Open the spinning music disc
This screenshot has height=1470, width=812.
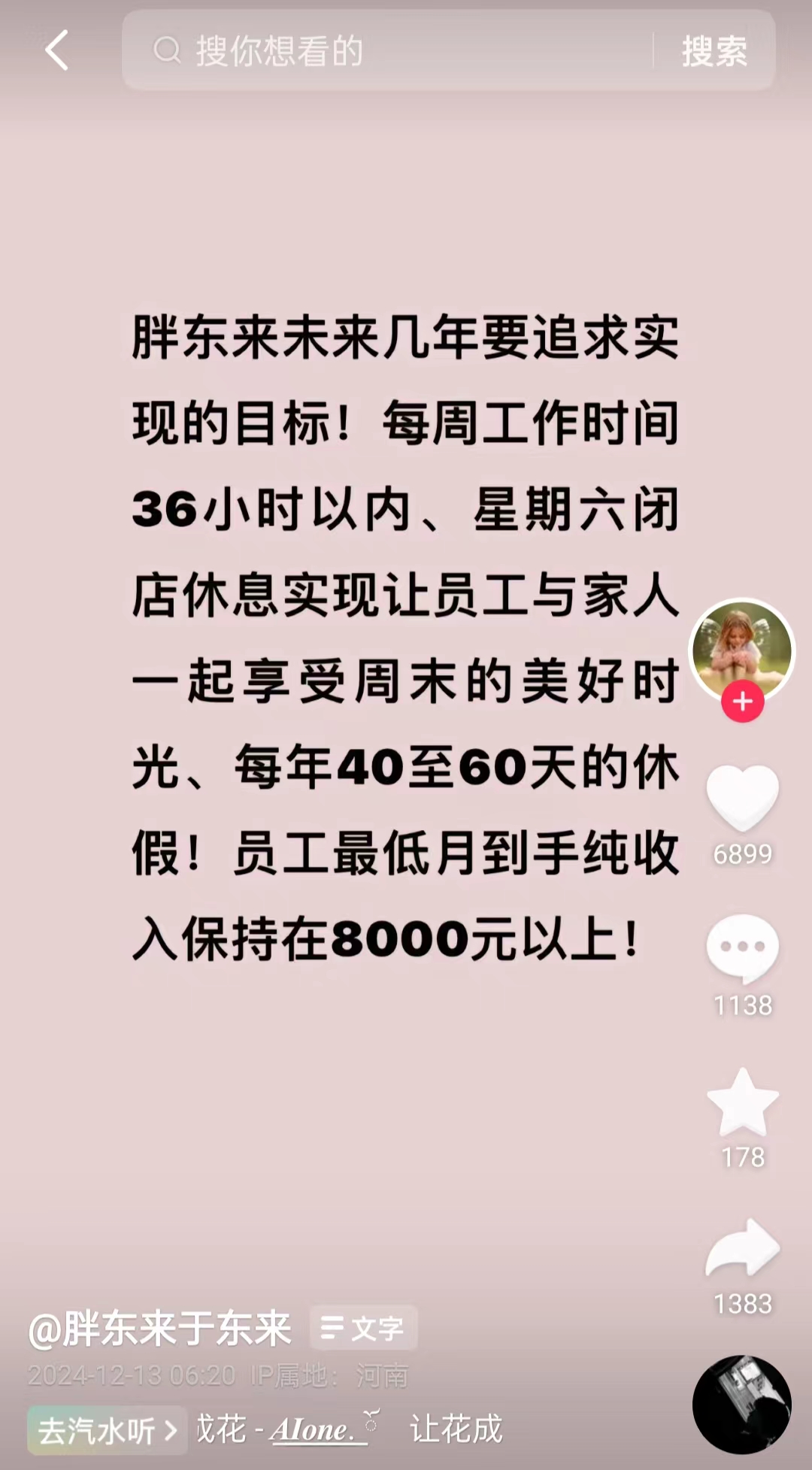(x=741, y=1405)
